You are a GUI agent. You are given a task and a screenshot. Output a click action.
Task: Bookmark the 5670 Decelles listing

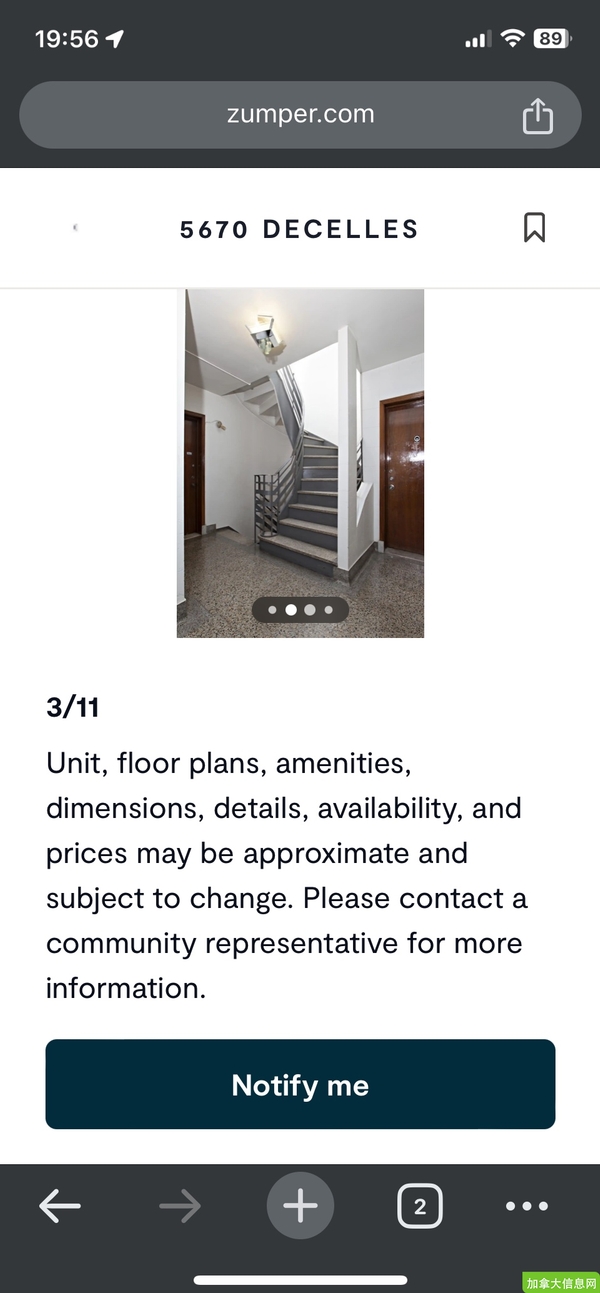point(534,228)
